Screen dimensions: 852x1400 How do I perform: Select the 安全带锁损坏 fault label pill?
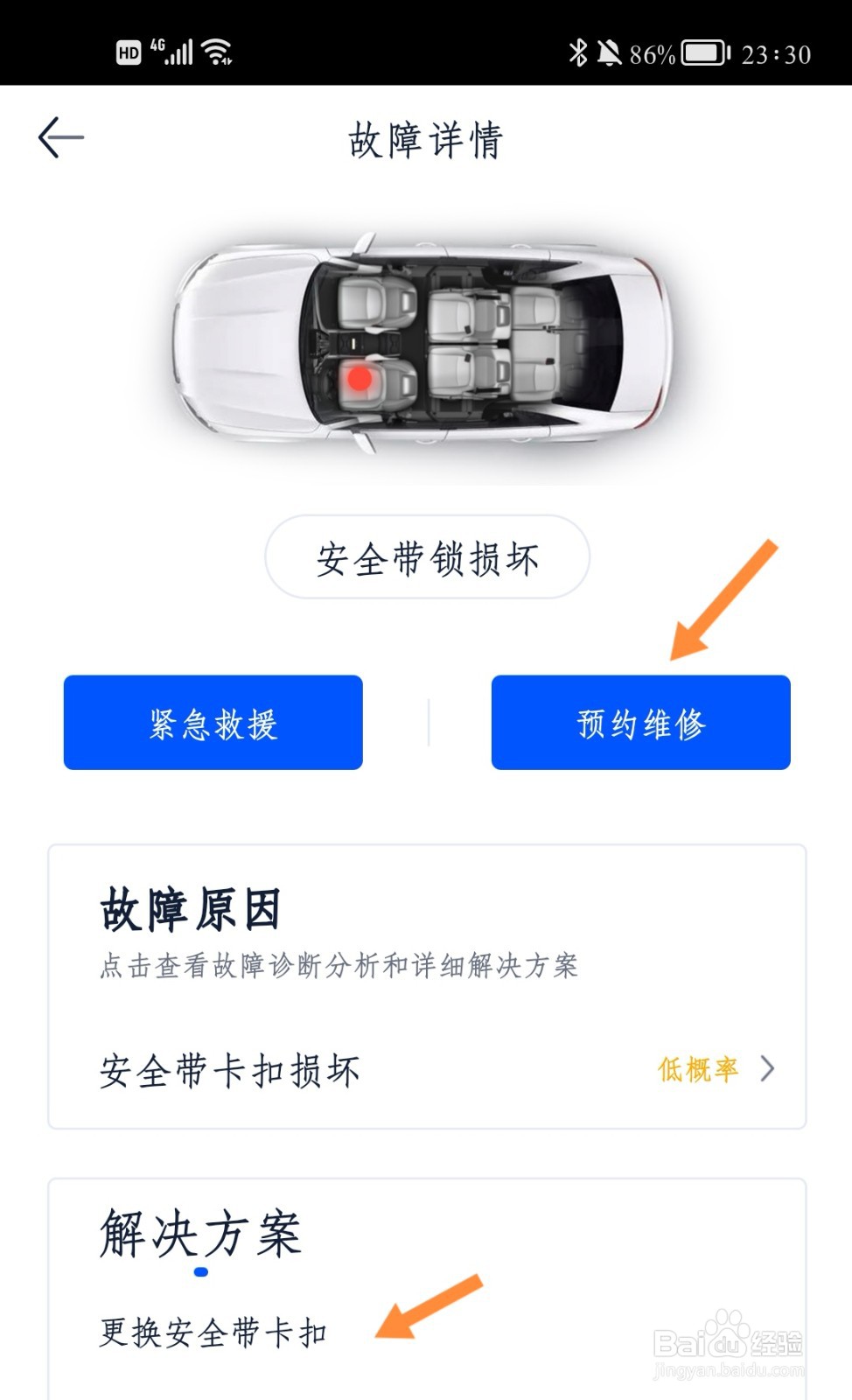[428, 557]
